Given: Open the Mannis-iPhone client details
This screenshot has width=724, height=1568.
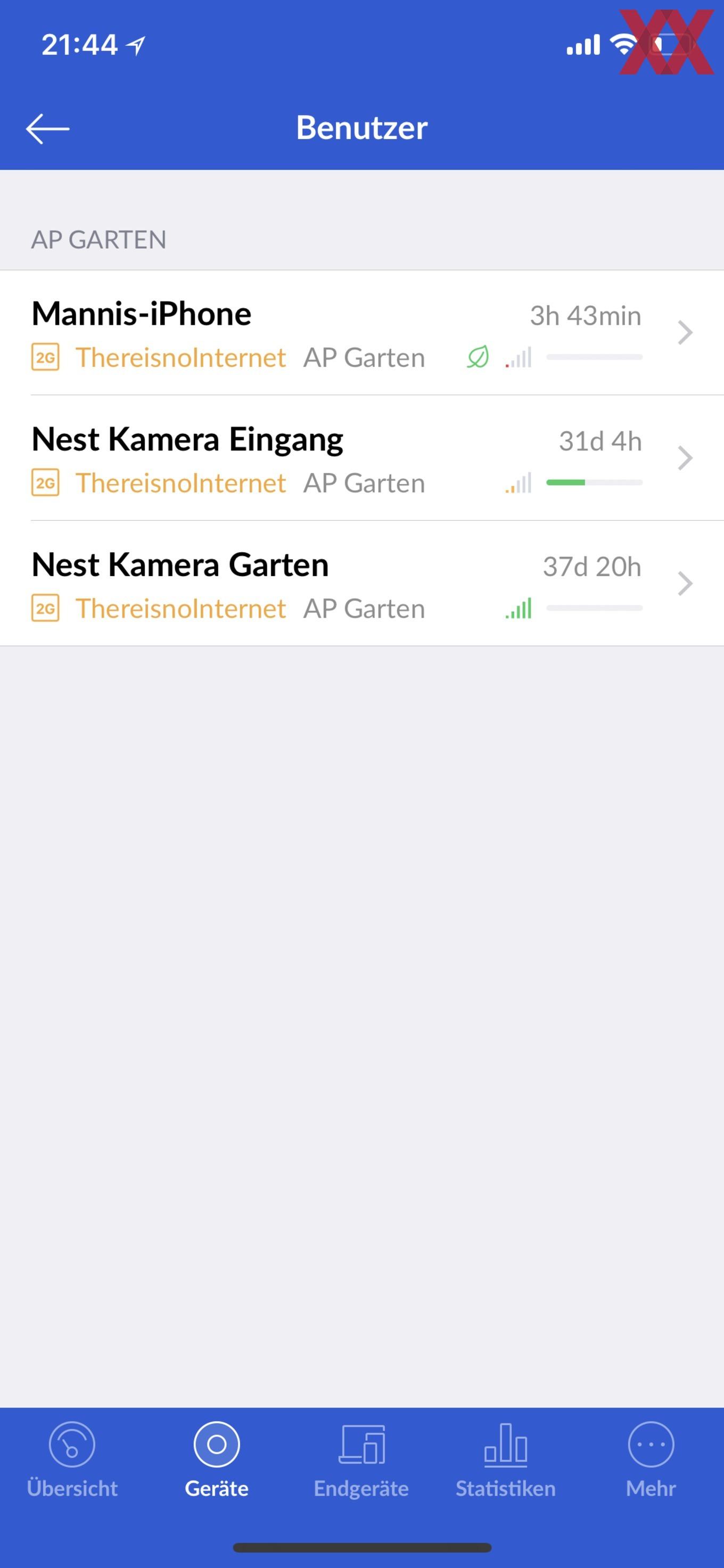Looking at the screenshot, I should tap(362, 333).
